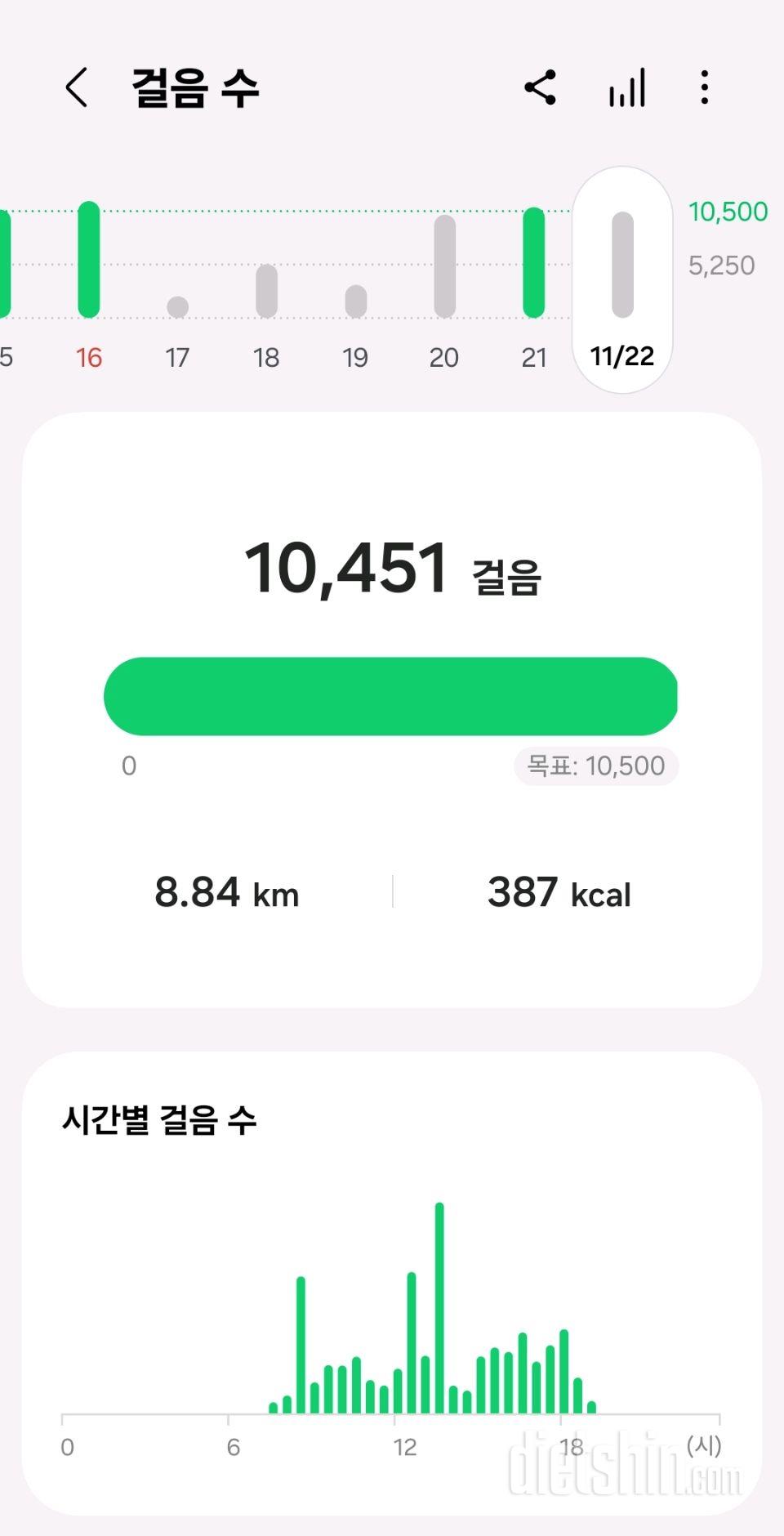The image size is (784, 1536).
Task: Open the more options menu
Action: (704, 87)
